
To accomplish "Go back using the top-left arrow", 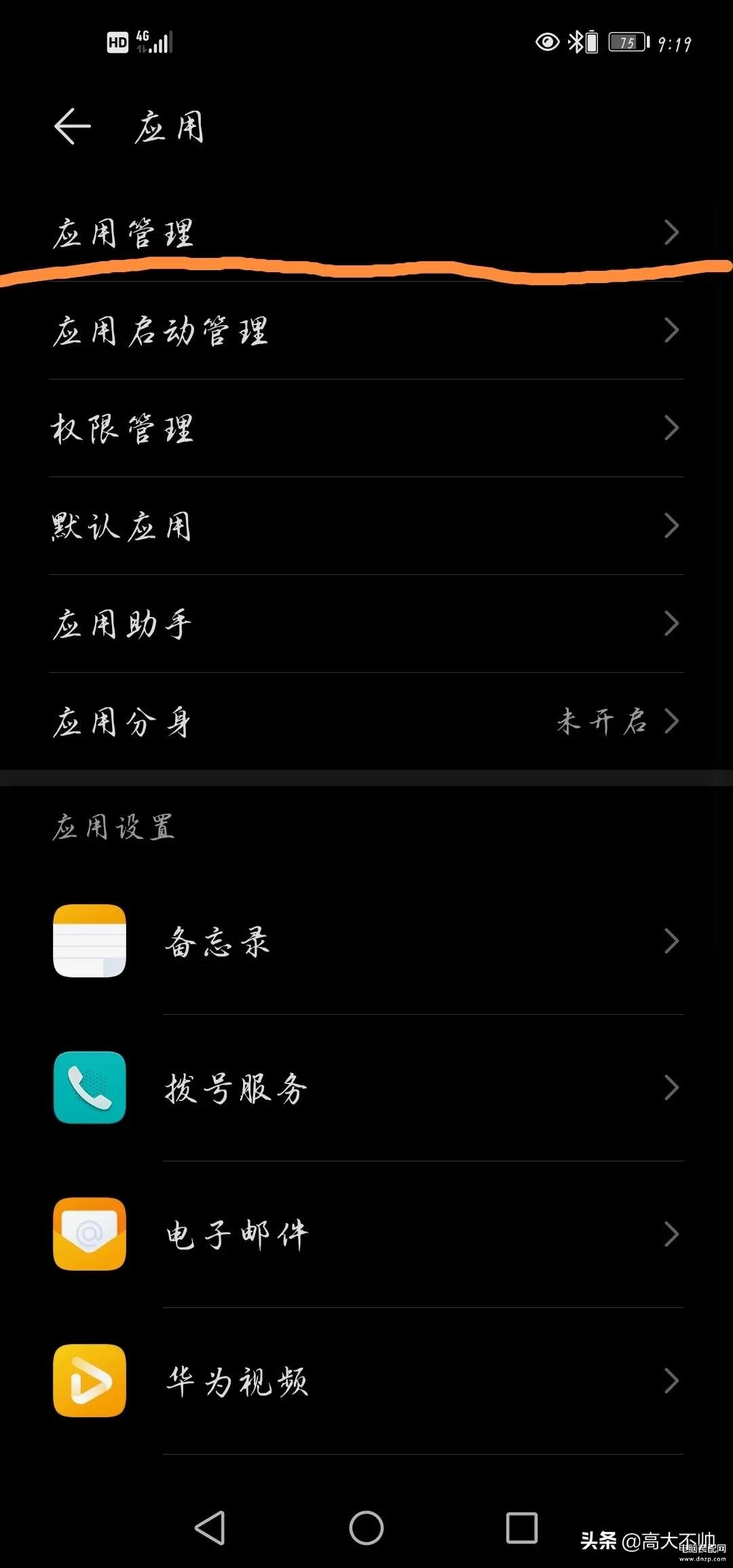I will (72, 126).
